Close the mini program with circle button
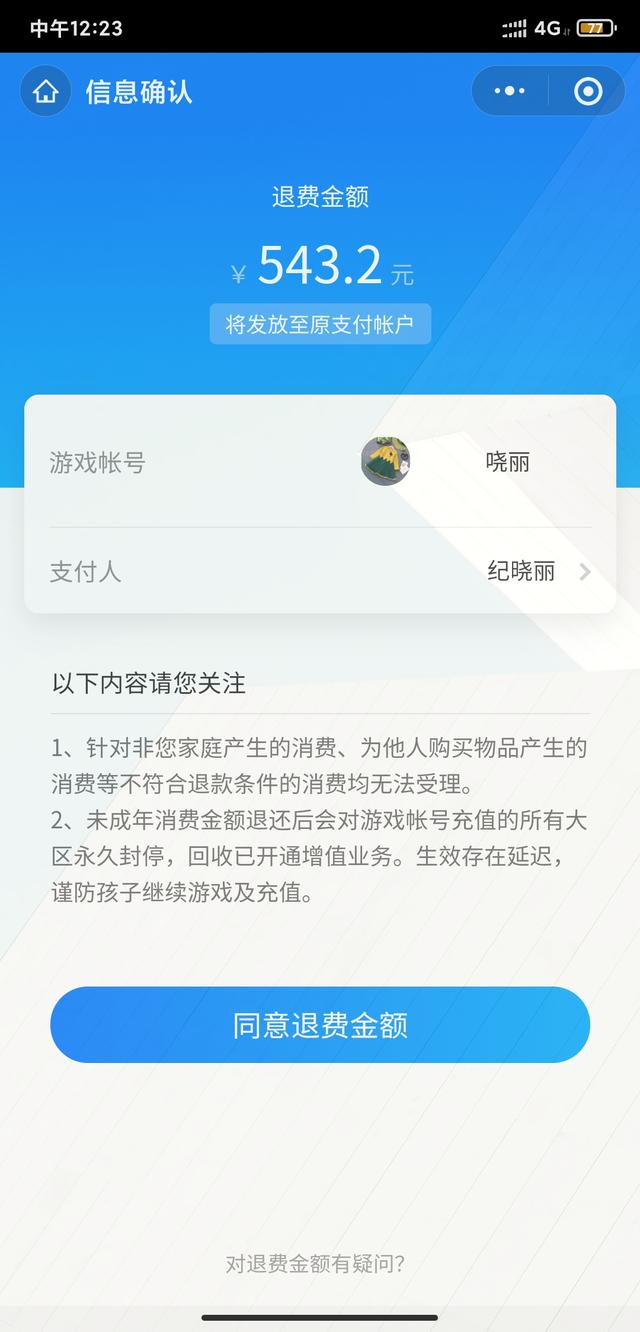 (588, 92)
